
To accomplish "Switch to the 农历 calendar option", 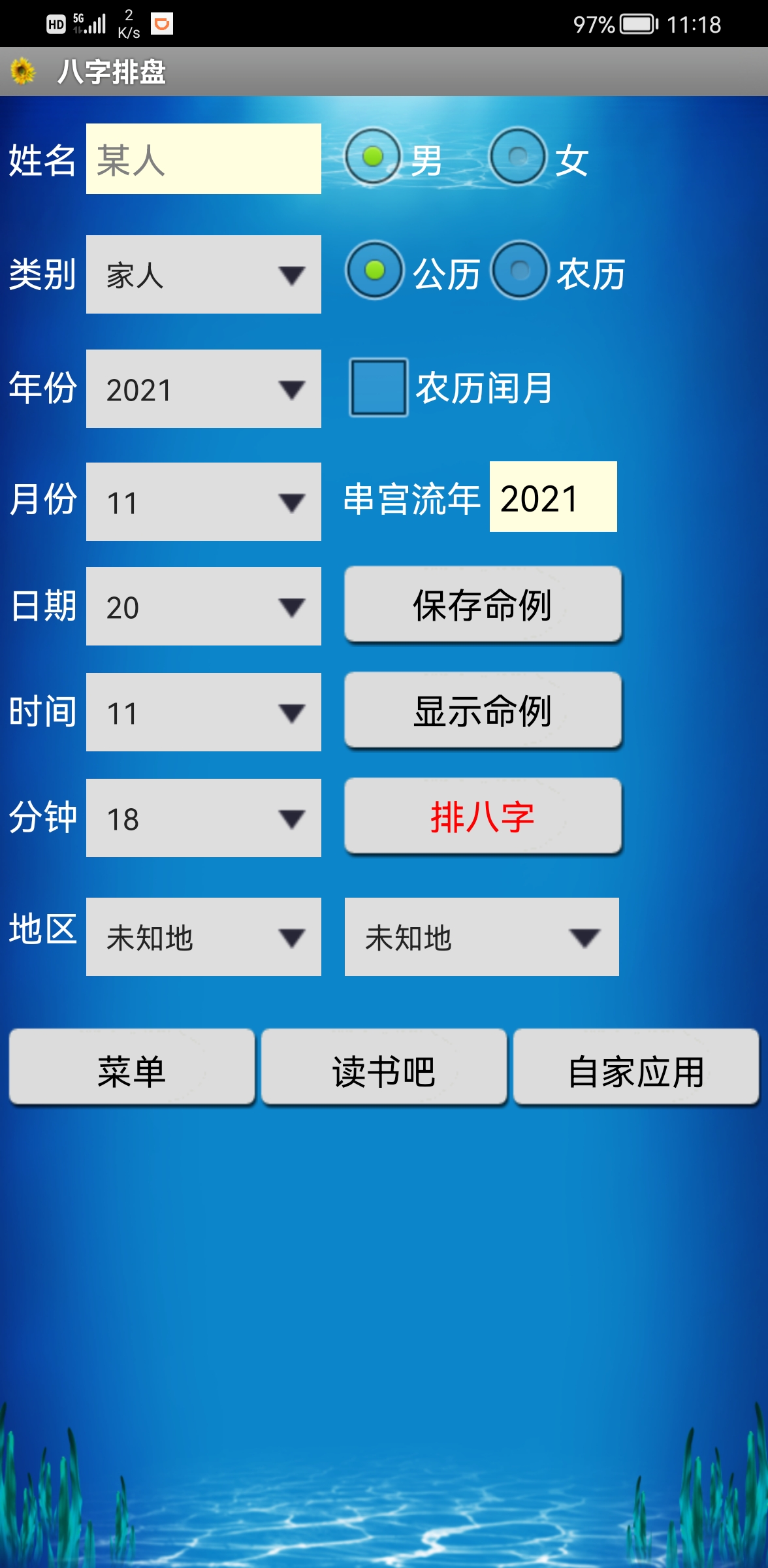I will tap(520, 270).
